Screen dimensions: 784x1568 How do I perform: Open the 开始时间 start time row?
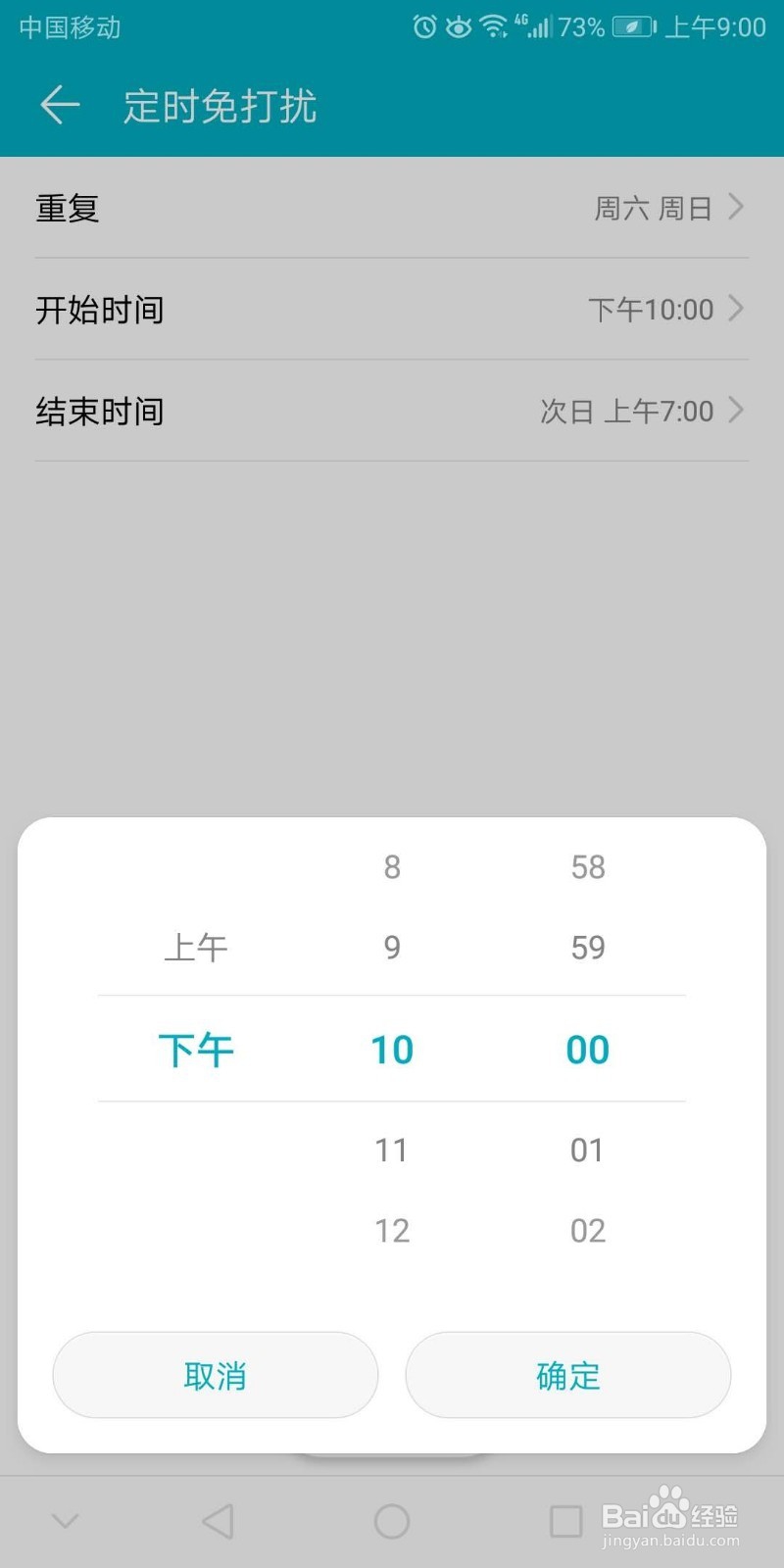[392, 309]
